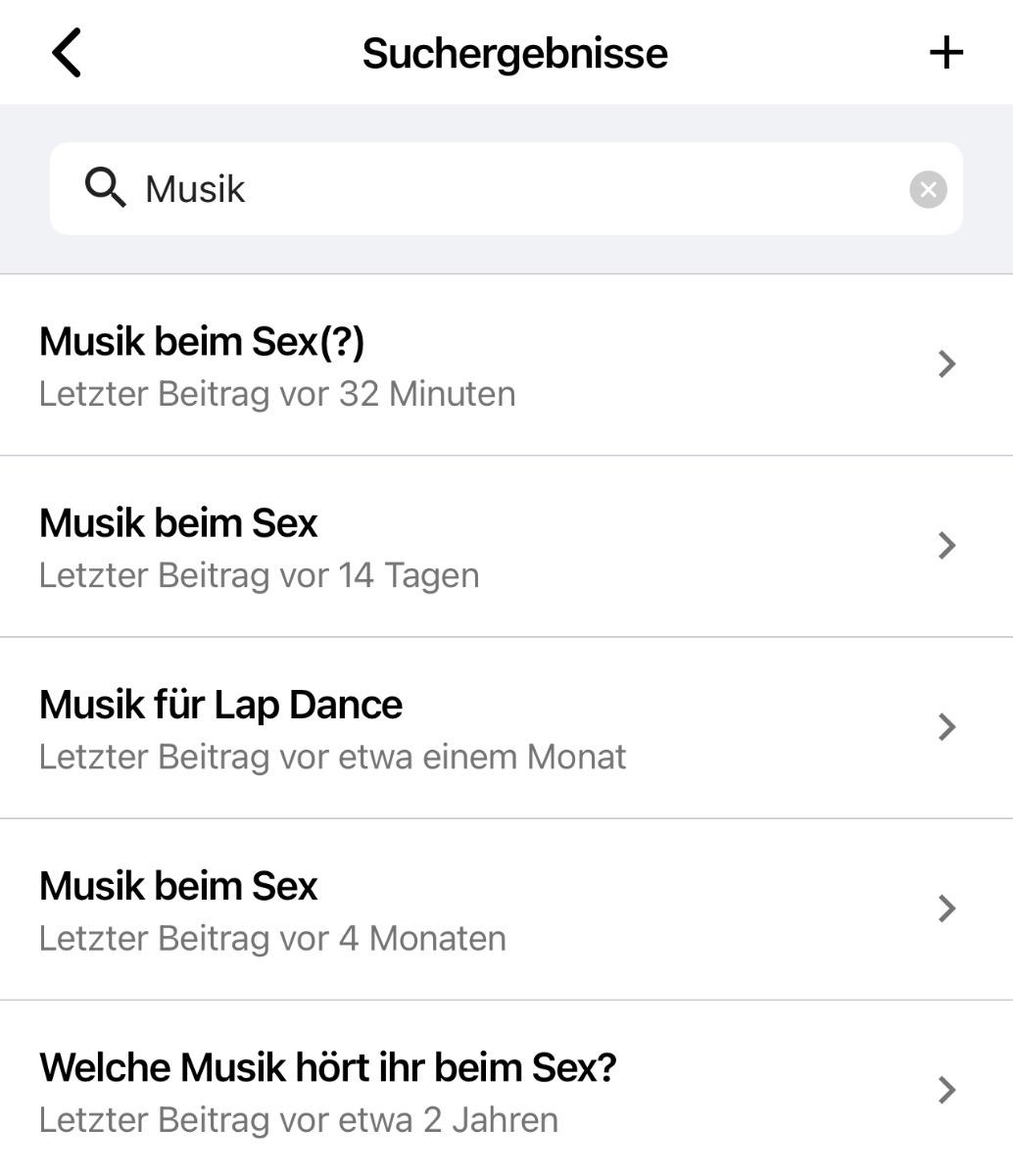The width and height of the screenshot is (1013, 1176).
Task: Clear the search text
Action: click(928, 189)
